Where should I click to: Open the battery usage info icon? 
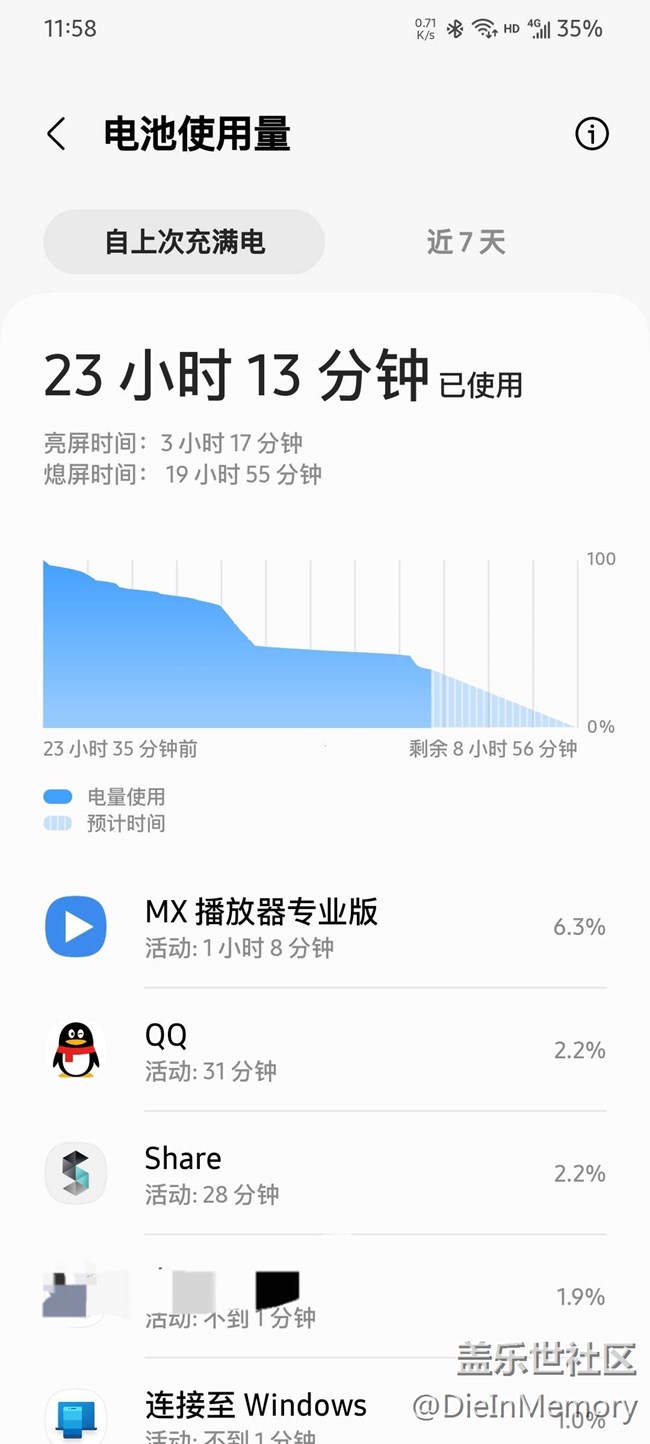click(x=591, y=134)
